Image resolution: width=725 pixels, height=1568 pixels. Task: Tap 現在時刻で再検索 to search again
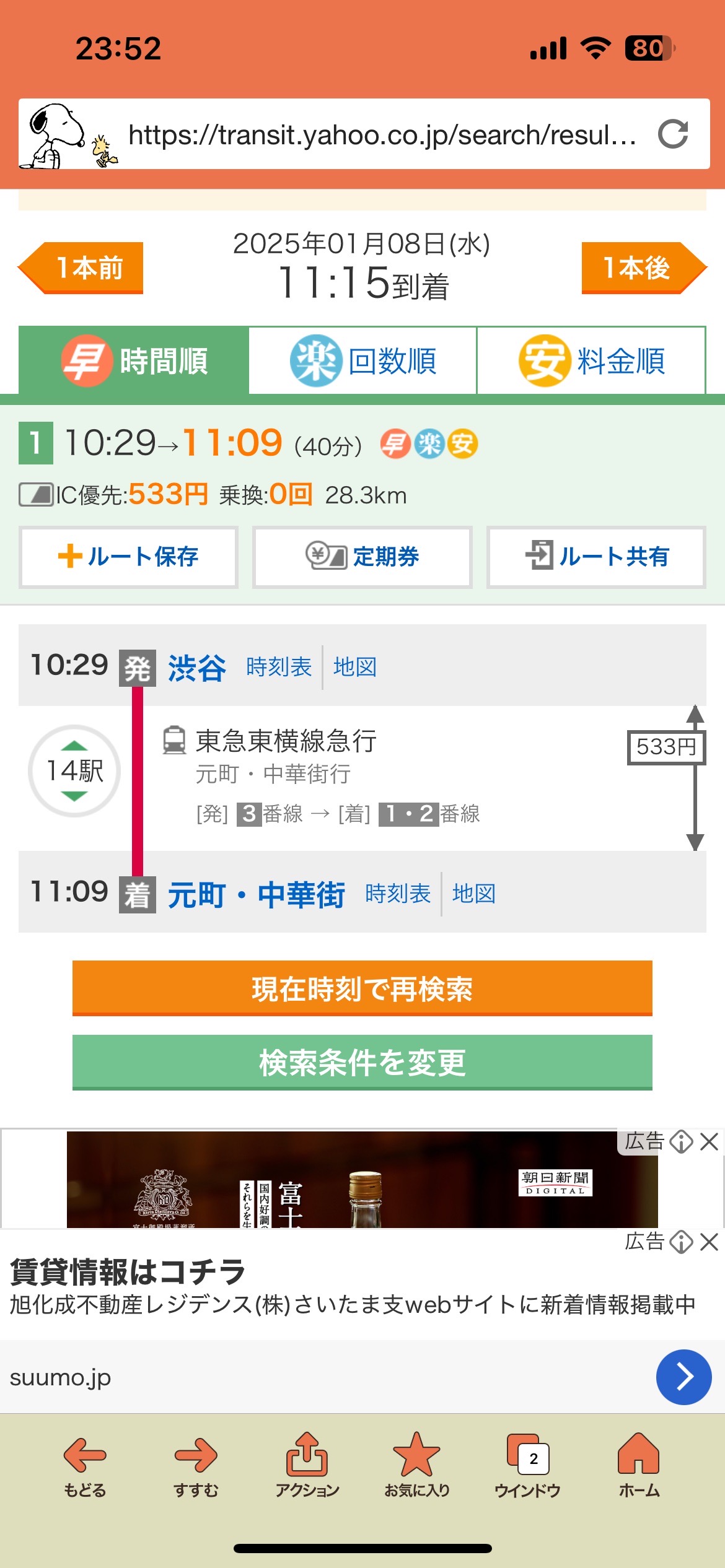pyautogui.click(x=362, y=988)
